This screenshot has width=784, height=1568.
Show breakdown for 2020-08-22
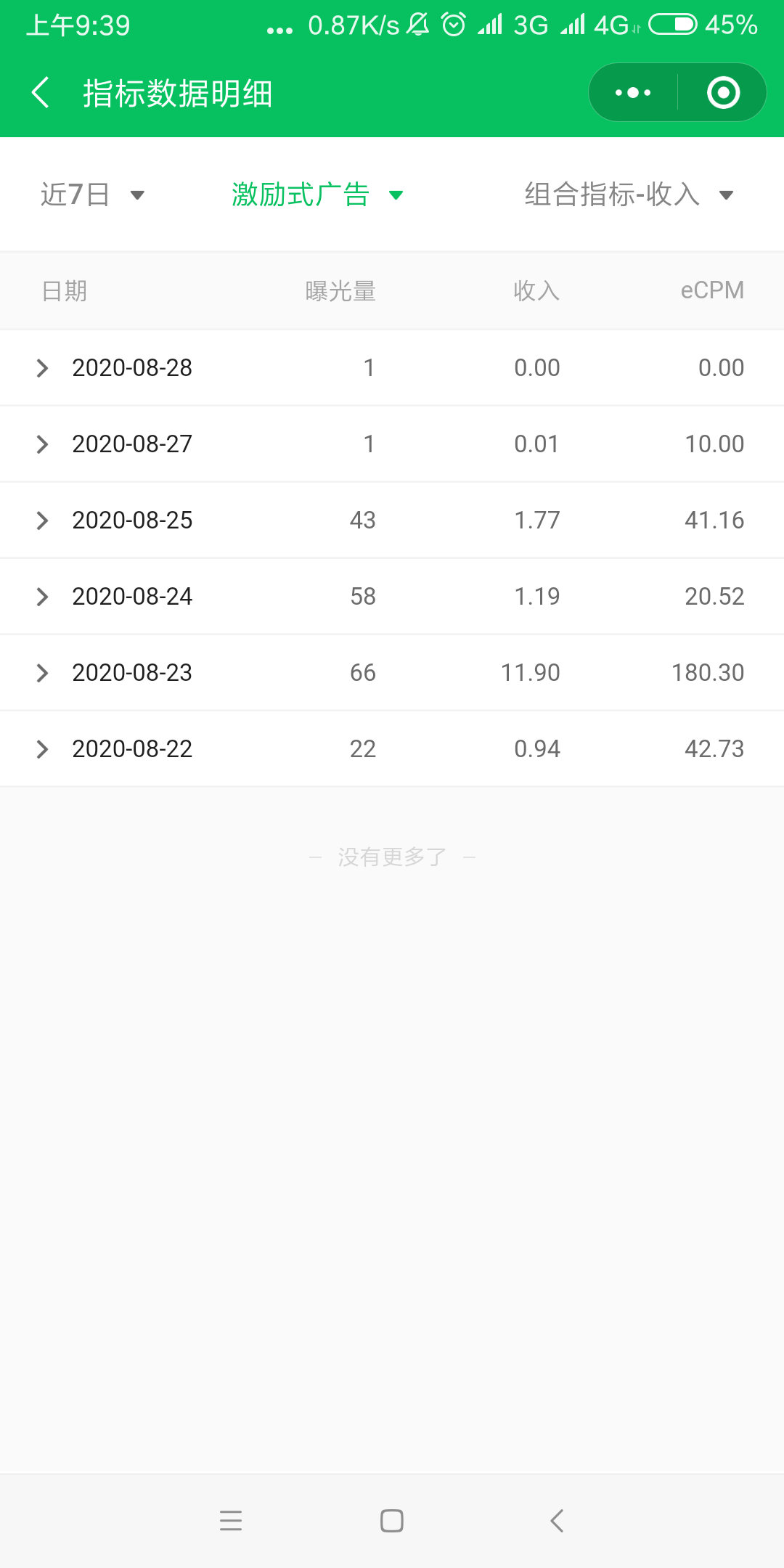42,749
